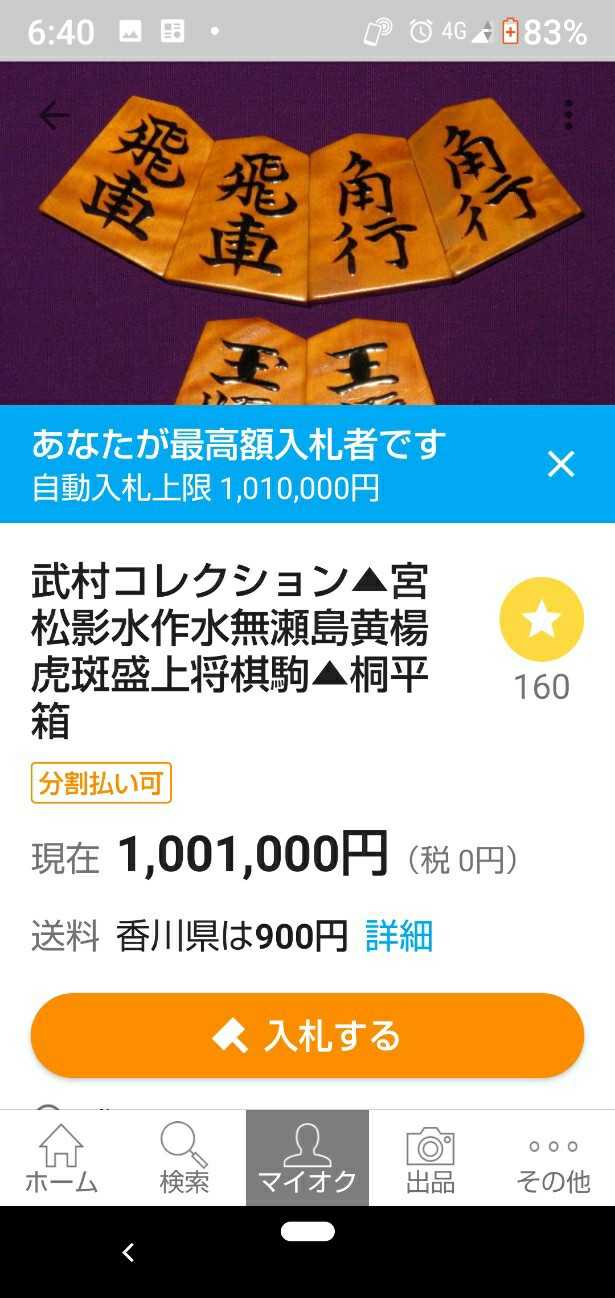Tap the yellow star watchlist button
The height and width of the screenshot is (1298, 615).
click(541, 620)
